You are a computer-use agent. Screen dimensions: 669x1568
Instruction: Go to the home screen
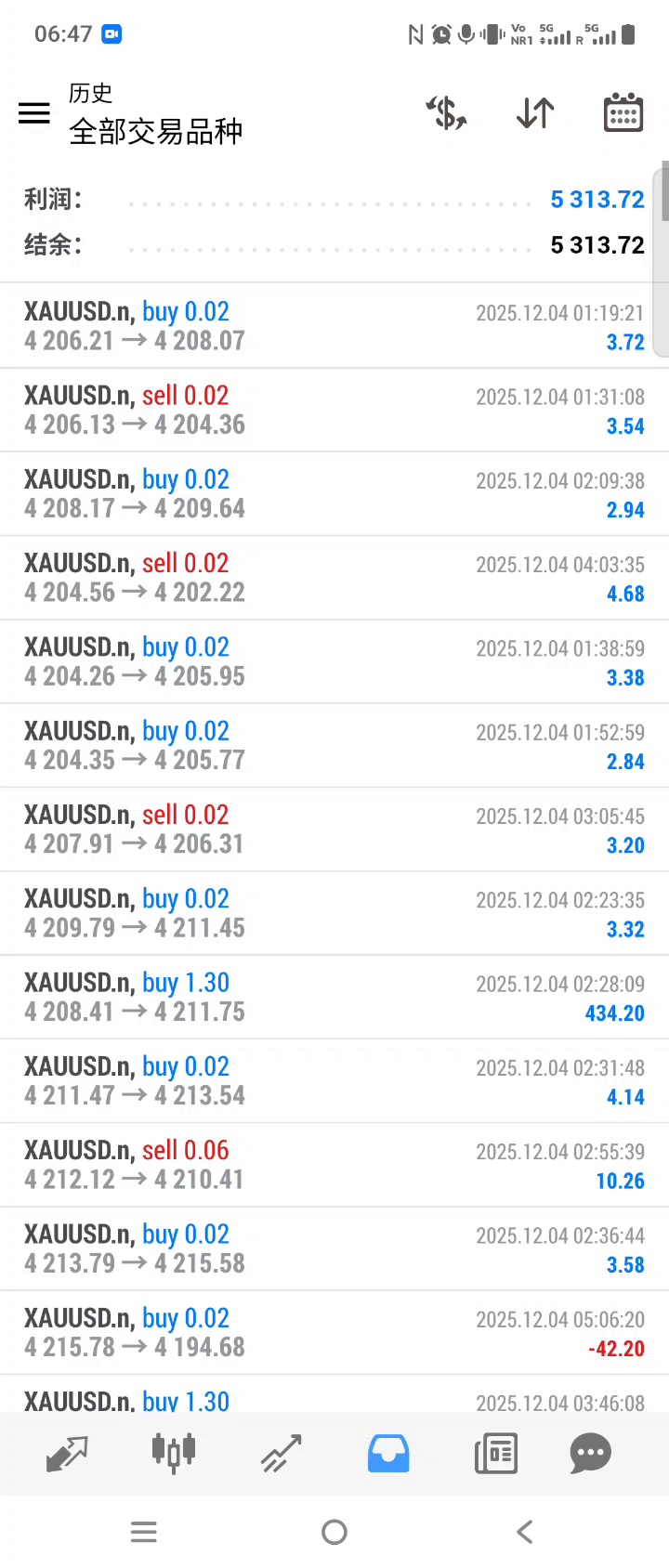[334, 1532]
